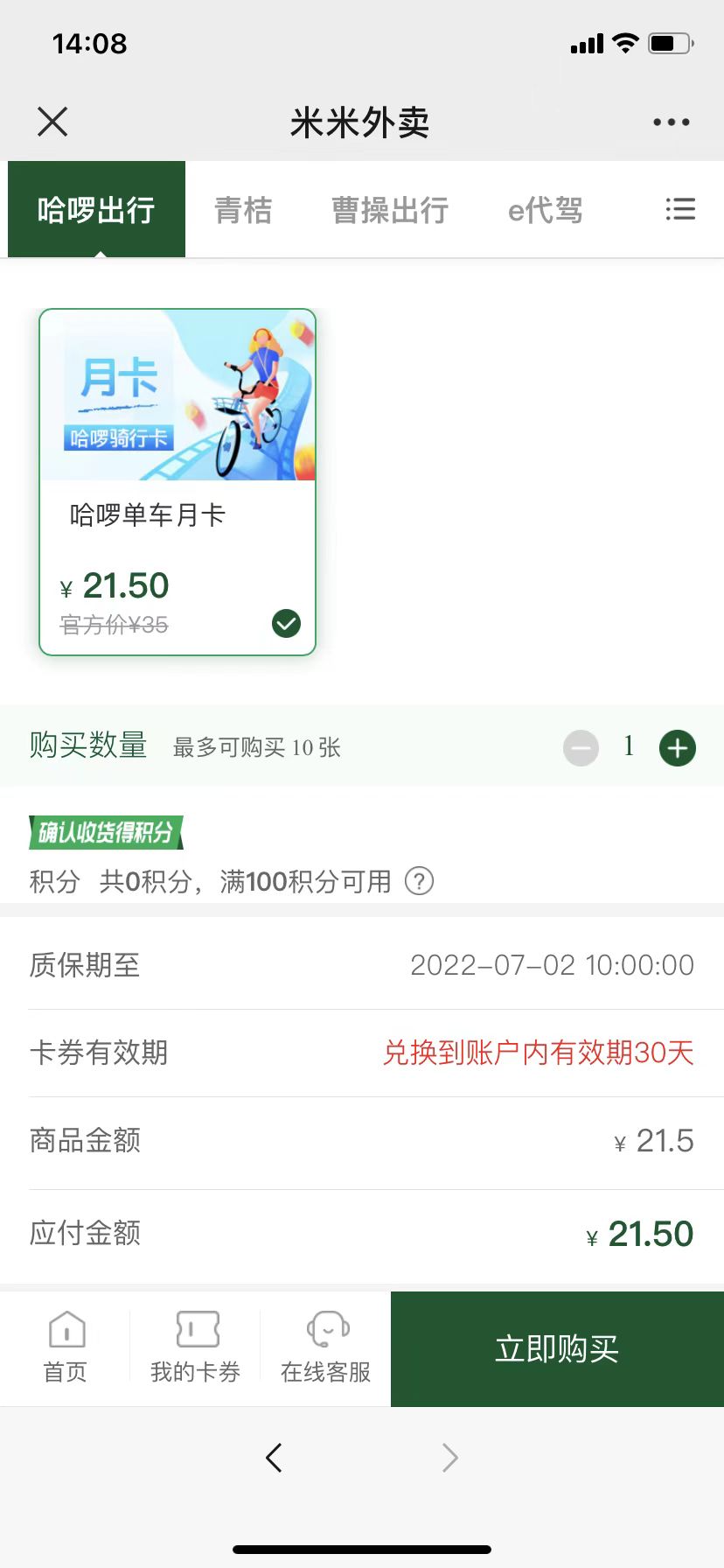Close the 米米外卖 page
This screenshot has width=724, height=1568.
click(52, 122)
